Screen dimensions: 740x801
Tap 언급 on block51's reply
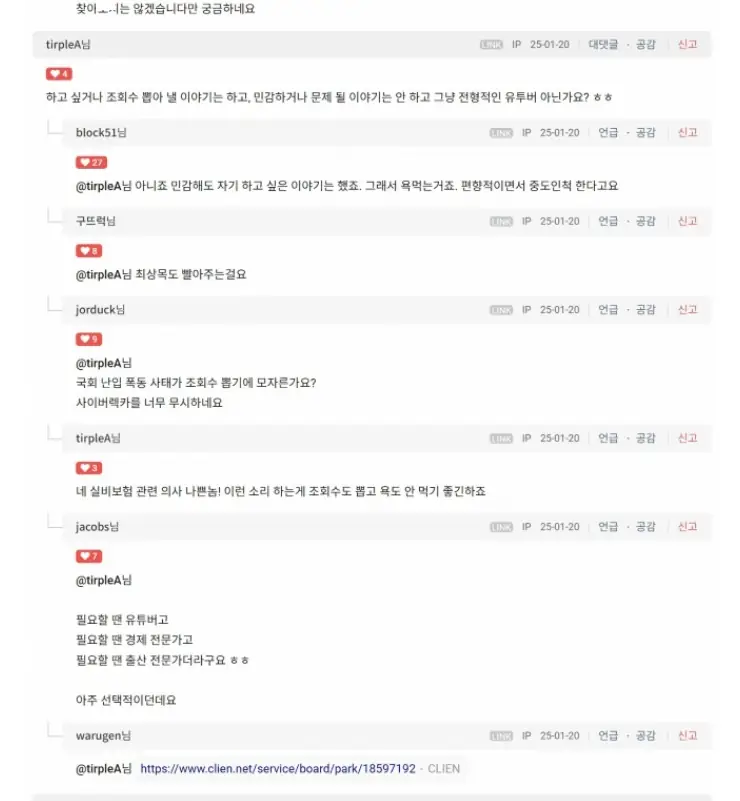(608, 133)
